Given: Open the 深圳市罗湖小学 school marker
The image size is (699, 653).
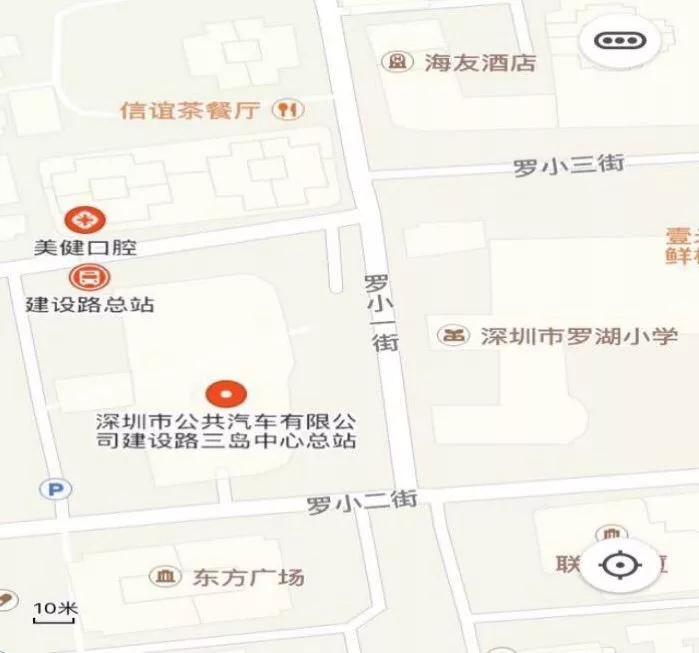Looking at the screenshot, I should [x=454, y=335].
